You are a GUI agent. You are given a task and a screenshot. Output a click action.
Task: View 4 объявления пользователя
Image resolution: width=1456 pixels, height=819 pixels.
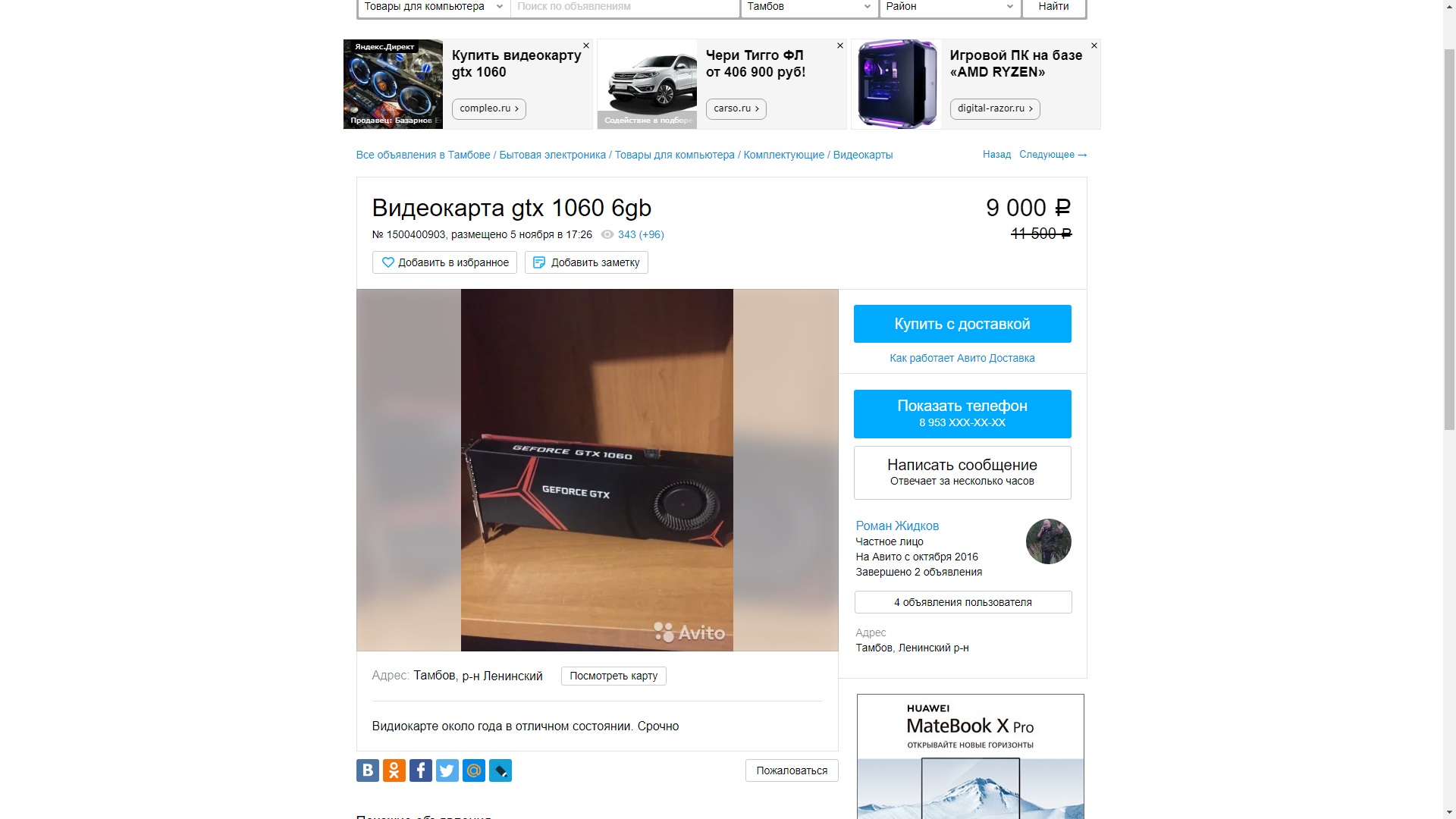pyautogui.click(x=962, y=602)
